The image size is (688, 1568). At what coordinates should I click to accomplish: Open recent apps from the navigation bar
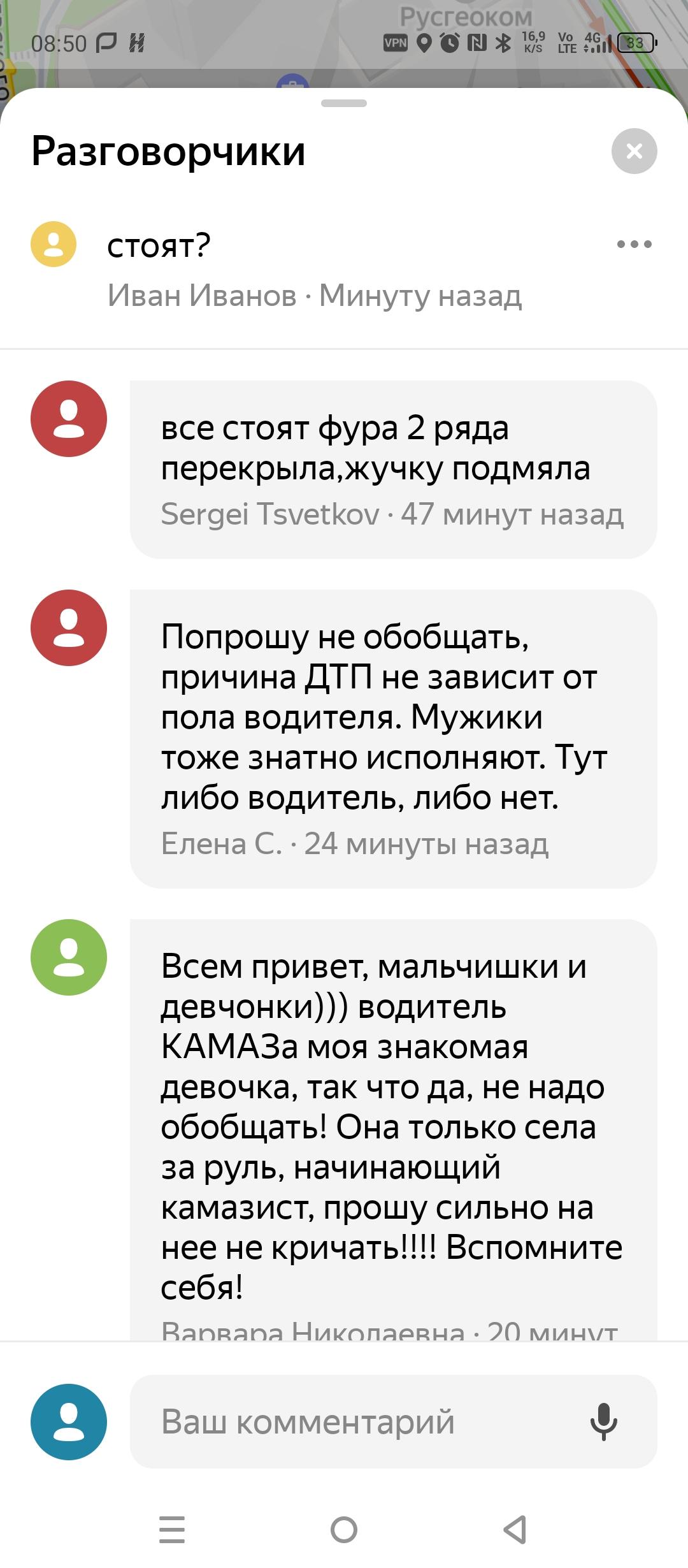172,1529
